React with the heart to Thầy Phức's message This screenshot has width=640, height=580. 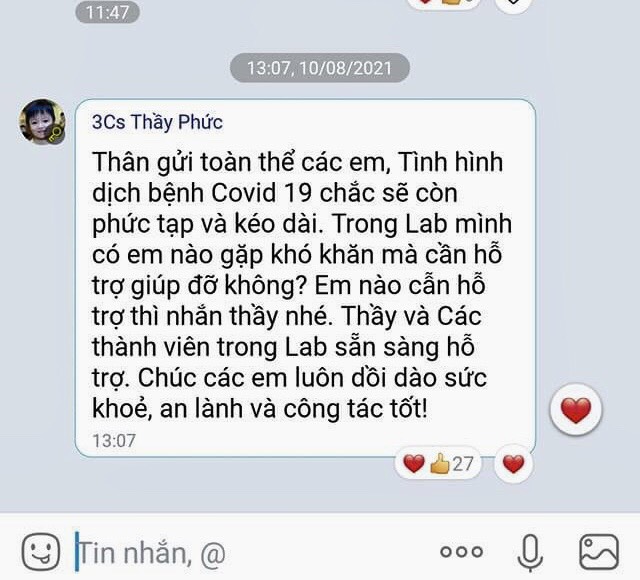pyautogui.click(x=576, y=411)
